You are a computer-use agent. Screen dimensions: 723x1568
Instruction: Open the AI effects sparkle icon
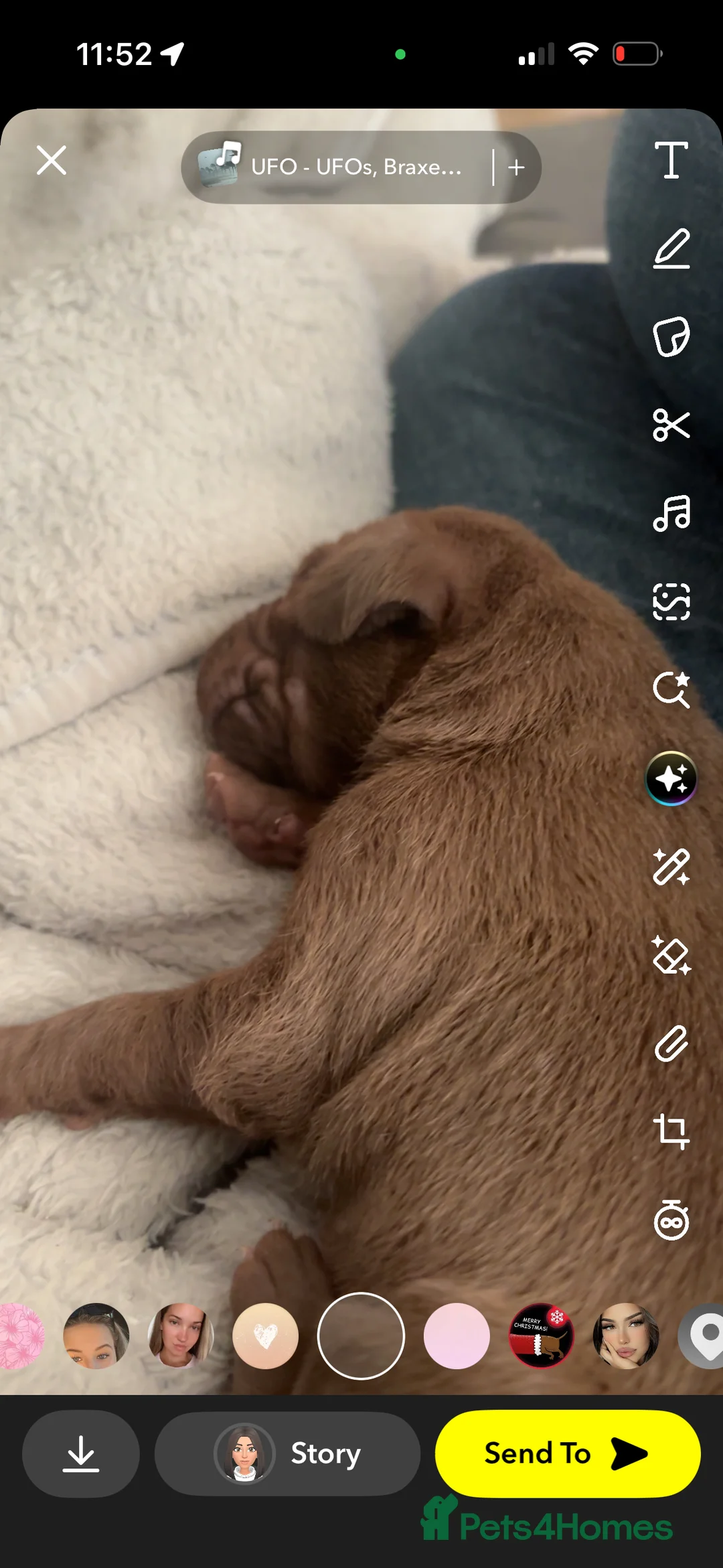672,778
